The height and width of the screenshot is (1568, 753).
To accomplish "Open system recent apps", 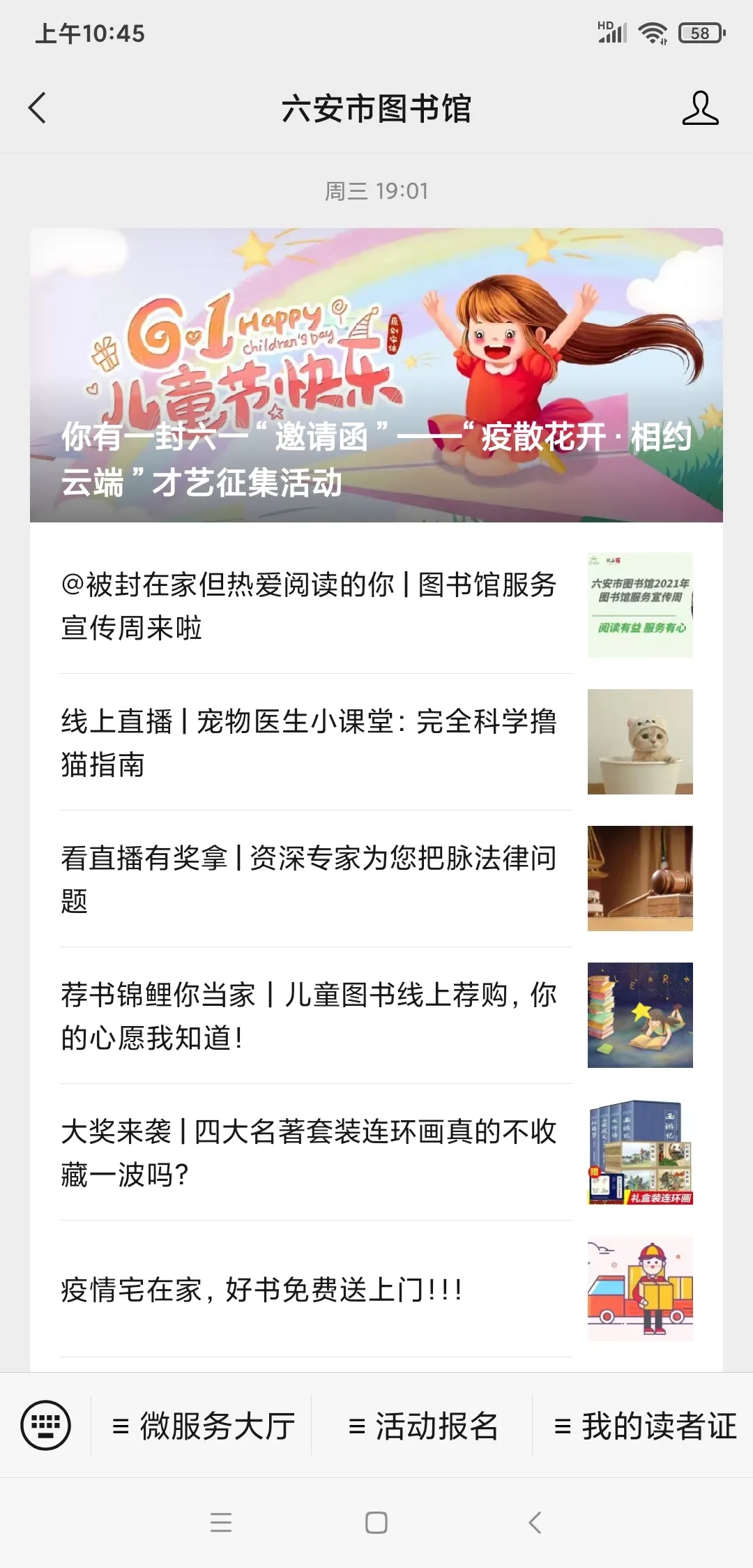I will point(220,1522).
